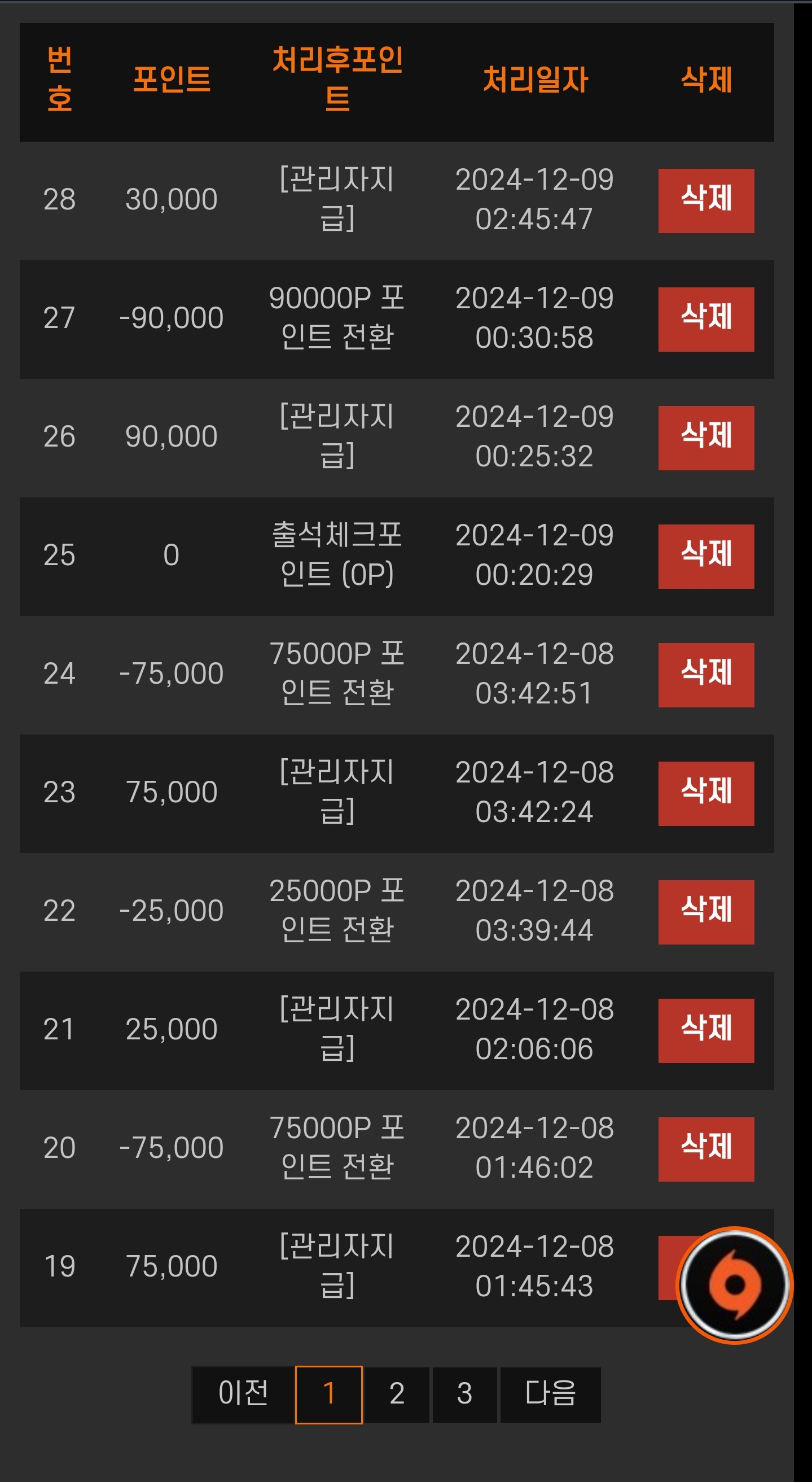812x1482 pixels.
Task: Remove entry 25 attendance check points
Action: (x=705, y=556)
